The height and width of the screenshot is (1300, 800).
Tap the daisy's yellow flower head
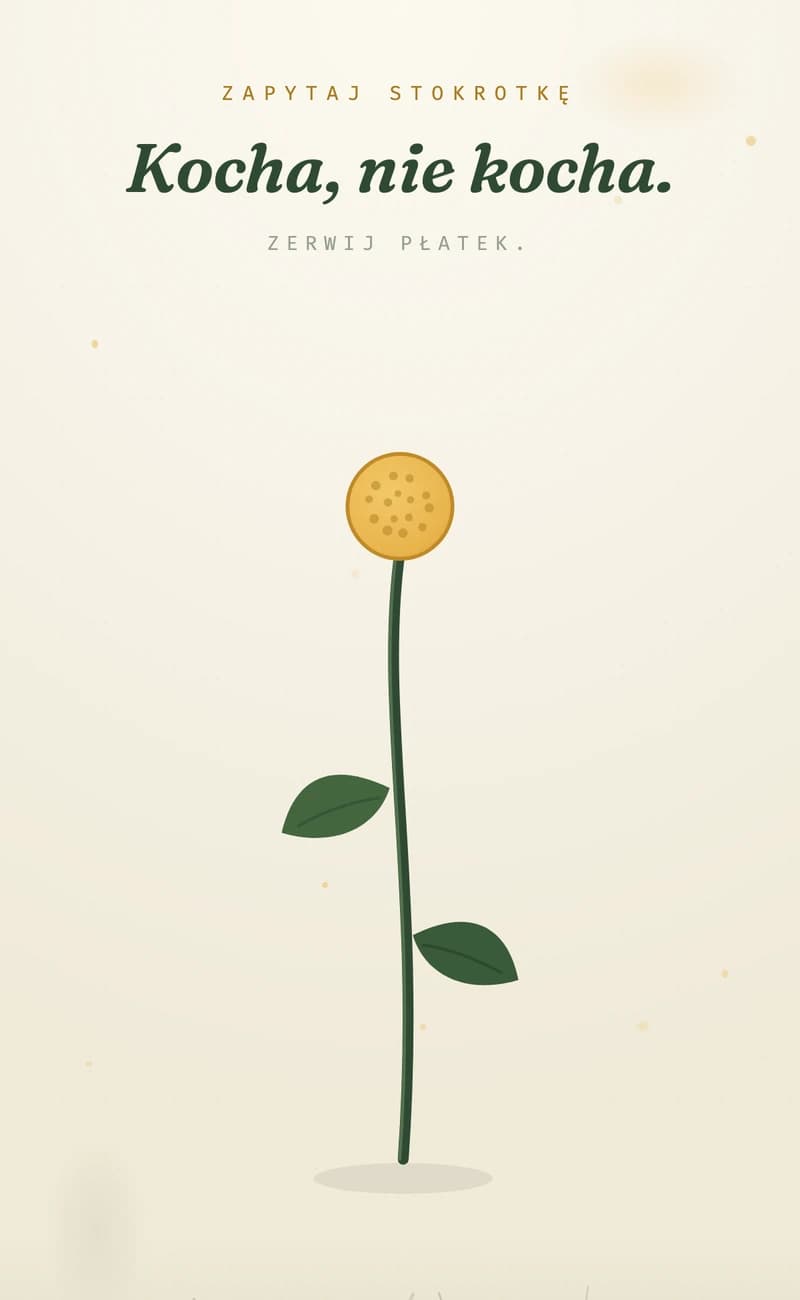coord(400,506)
